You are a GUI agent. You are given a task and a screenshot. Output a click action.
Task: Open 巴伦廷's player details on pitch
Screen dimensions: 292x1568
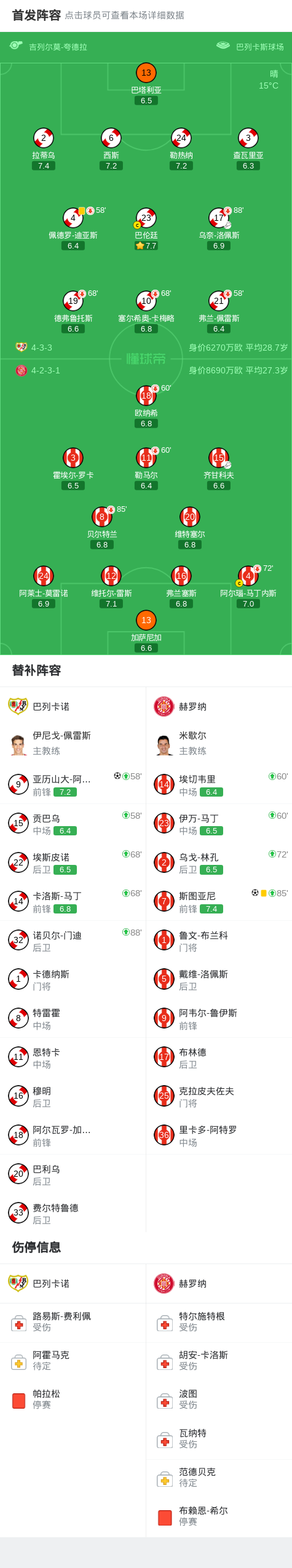tap(146, 229)
